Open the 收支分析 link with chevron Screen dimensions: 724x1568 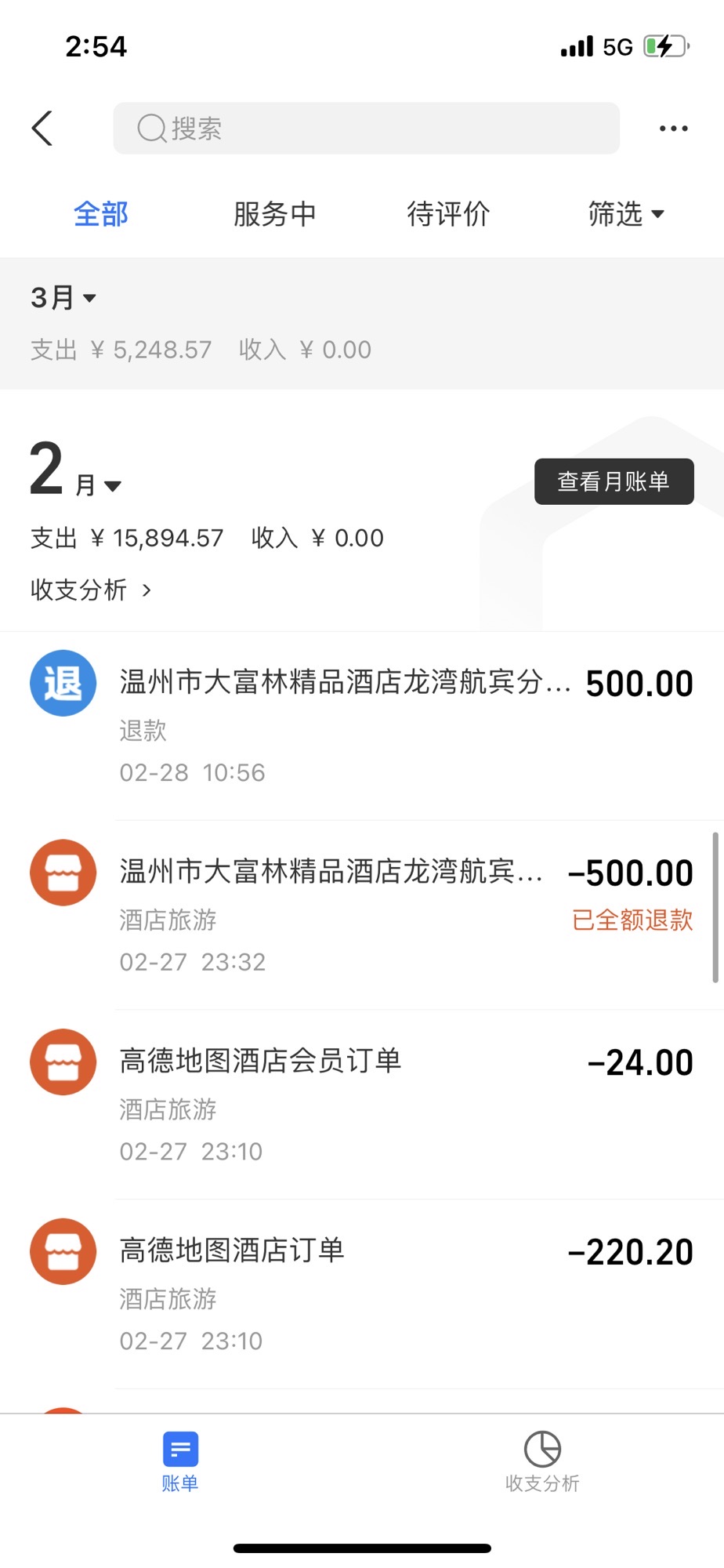coord(90,590)
